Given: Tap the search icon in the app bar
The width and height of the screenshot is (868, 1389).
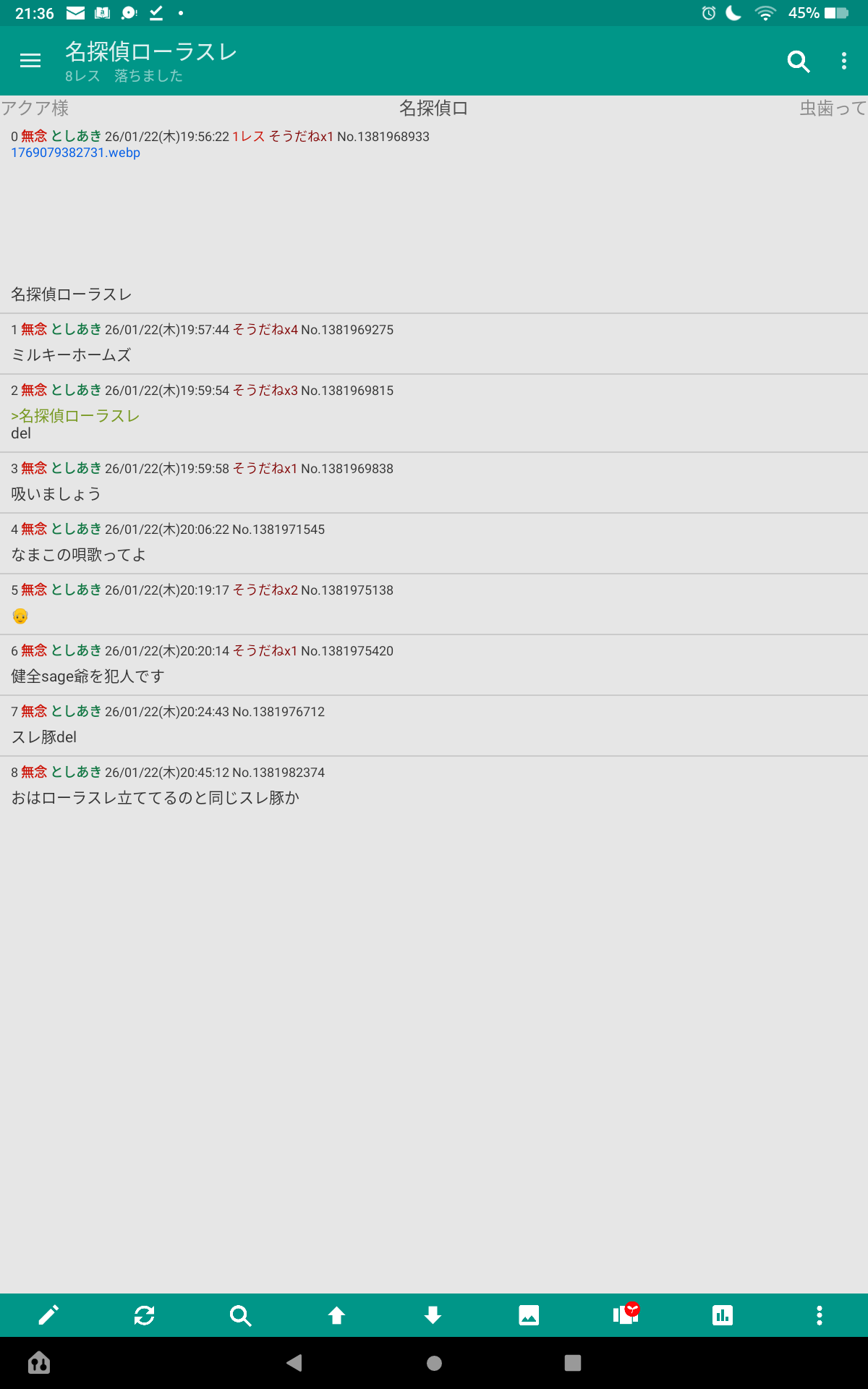Looking at the screenshot, I should 798,61.
